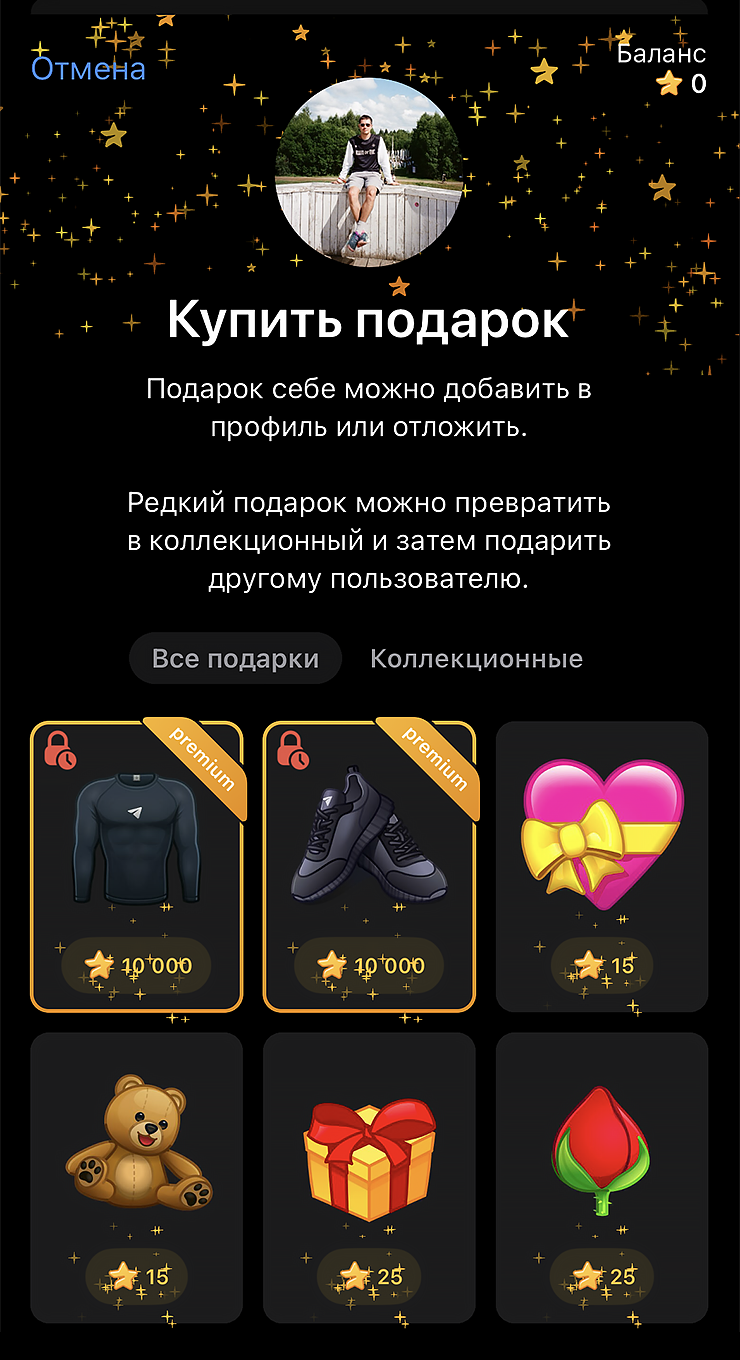
Task: Tap the 10 000 price pill on the shirt
Action: (x=137, y=967)
